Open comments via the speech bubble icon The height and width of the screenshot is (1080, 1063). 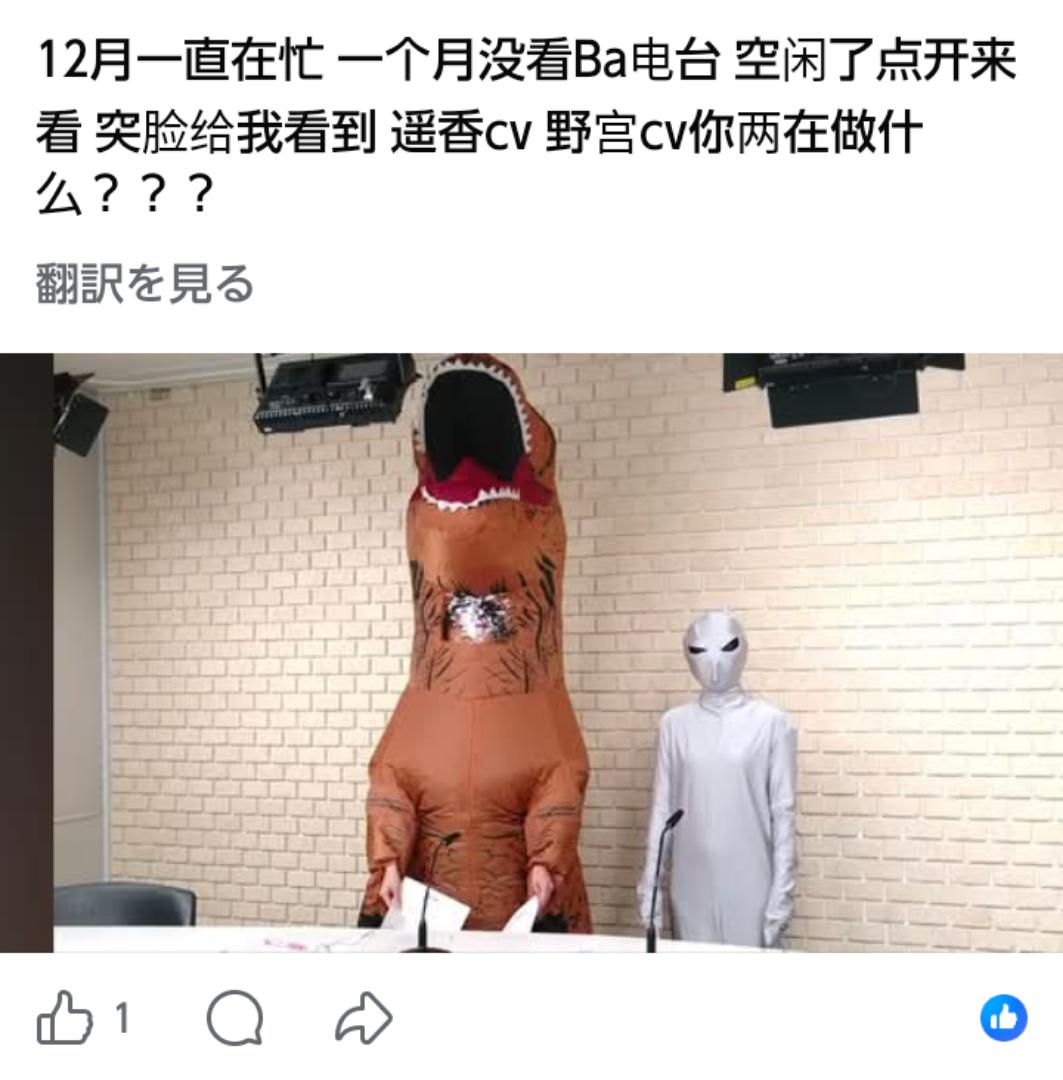tap(235, 1019)
